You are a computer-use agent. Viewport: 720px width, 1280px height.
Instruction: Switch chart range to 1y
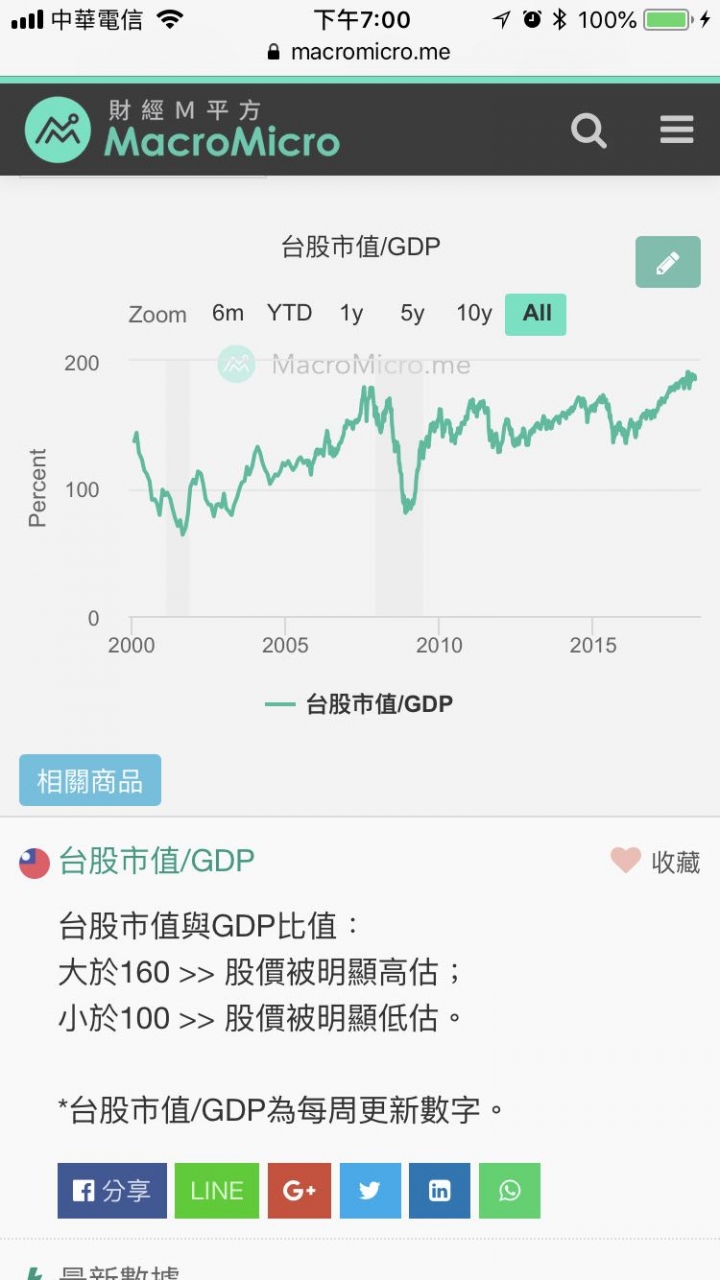pos(351,314)
